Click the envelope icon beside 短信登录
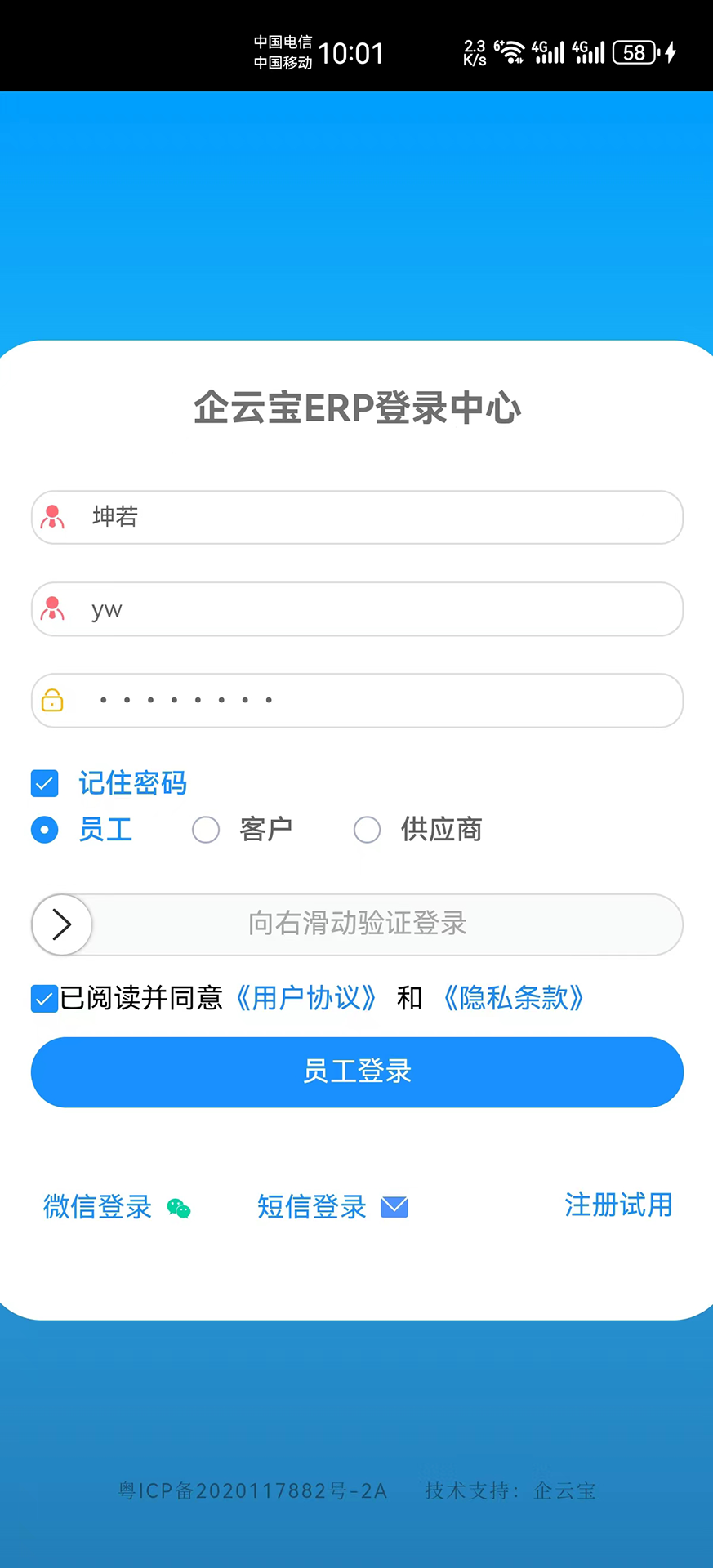Screen dimensions: 713x1568 click(x=394, y=1206)
